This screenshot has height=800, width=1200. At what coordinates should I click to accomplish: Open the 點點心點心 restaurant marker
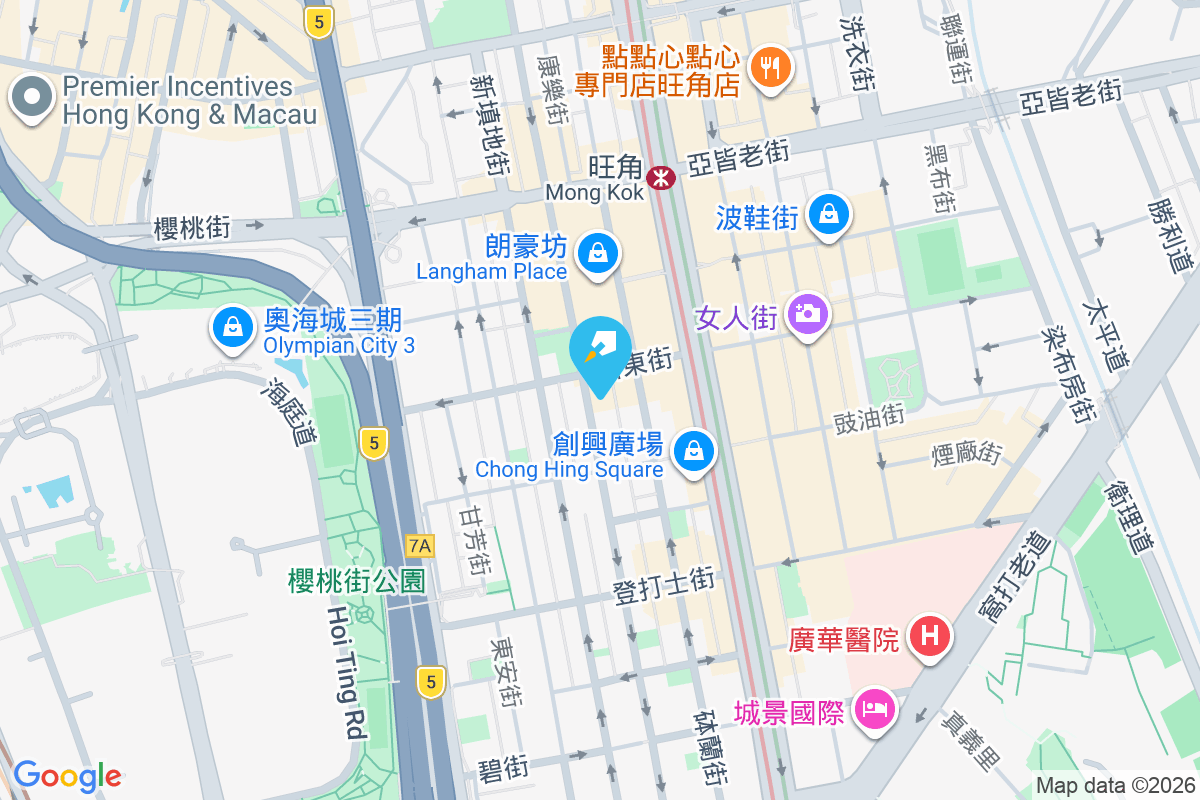[769, 68]
